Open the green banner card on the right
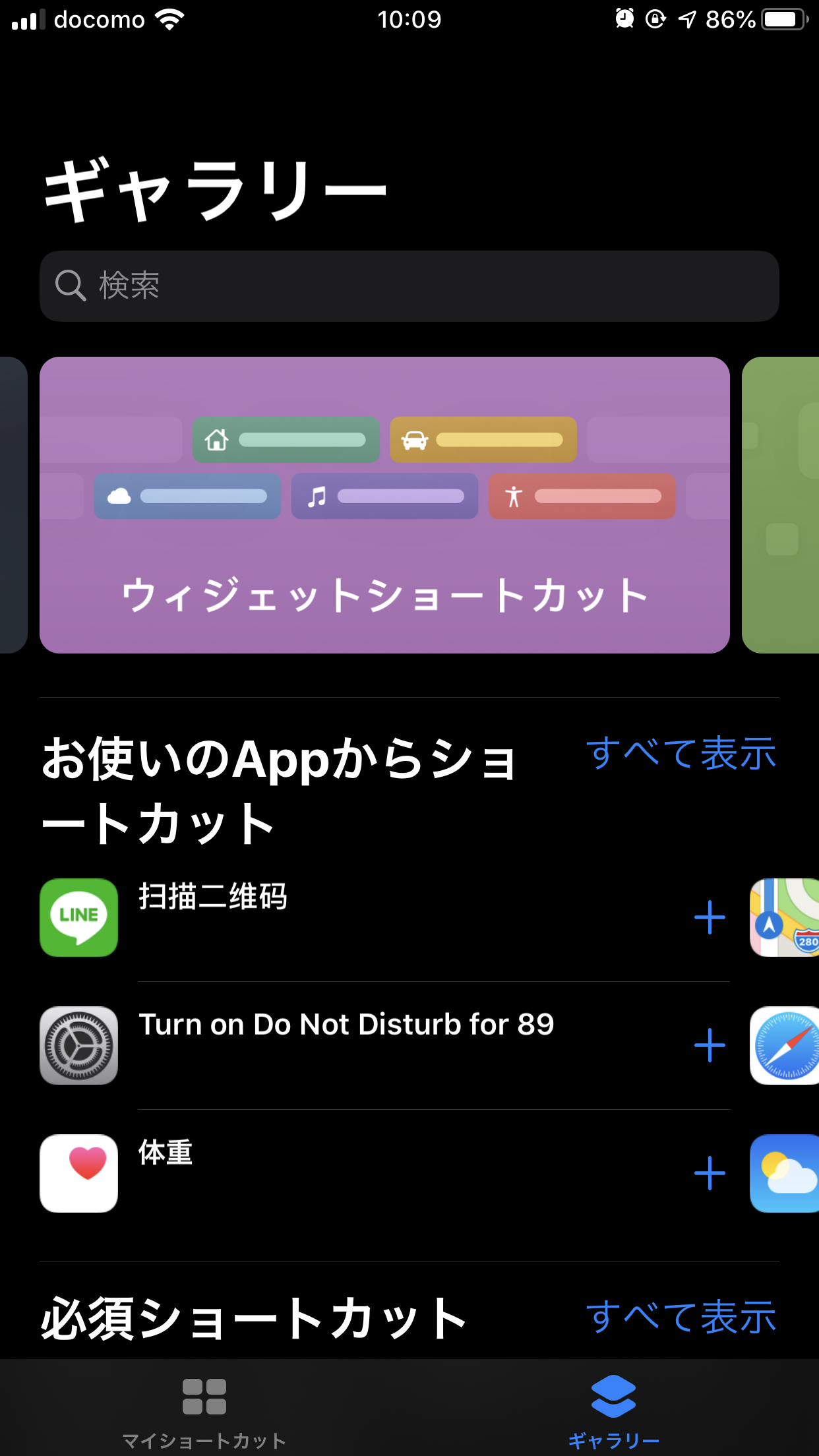819x1456 pixels. (x=781, y=505)
